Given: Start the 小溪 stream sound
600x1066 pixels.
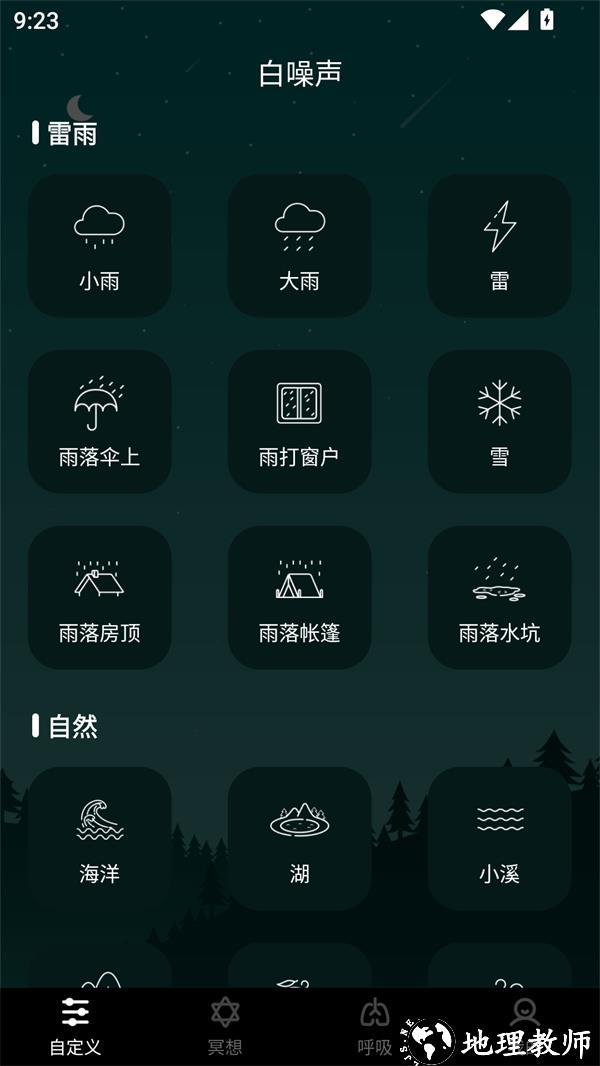Looking at the screenshot, I should tap(499, 839).
